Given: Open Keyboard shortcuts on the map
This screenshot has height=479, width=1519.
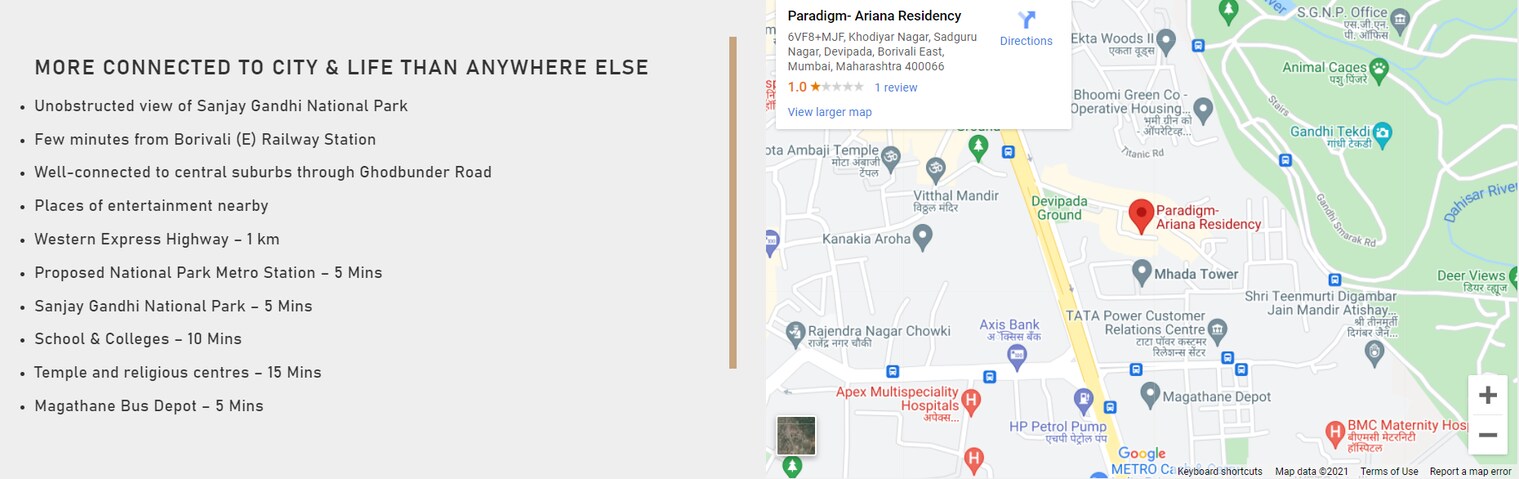Looking at the screenshot, I should [1219, 472].
